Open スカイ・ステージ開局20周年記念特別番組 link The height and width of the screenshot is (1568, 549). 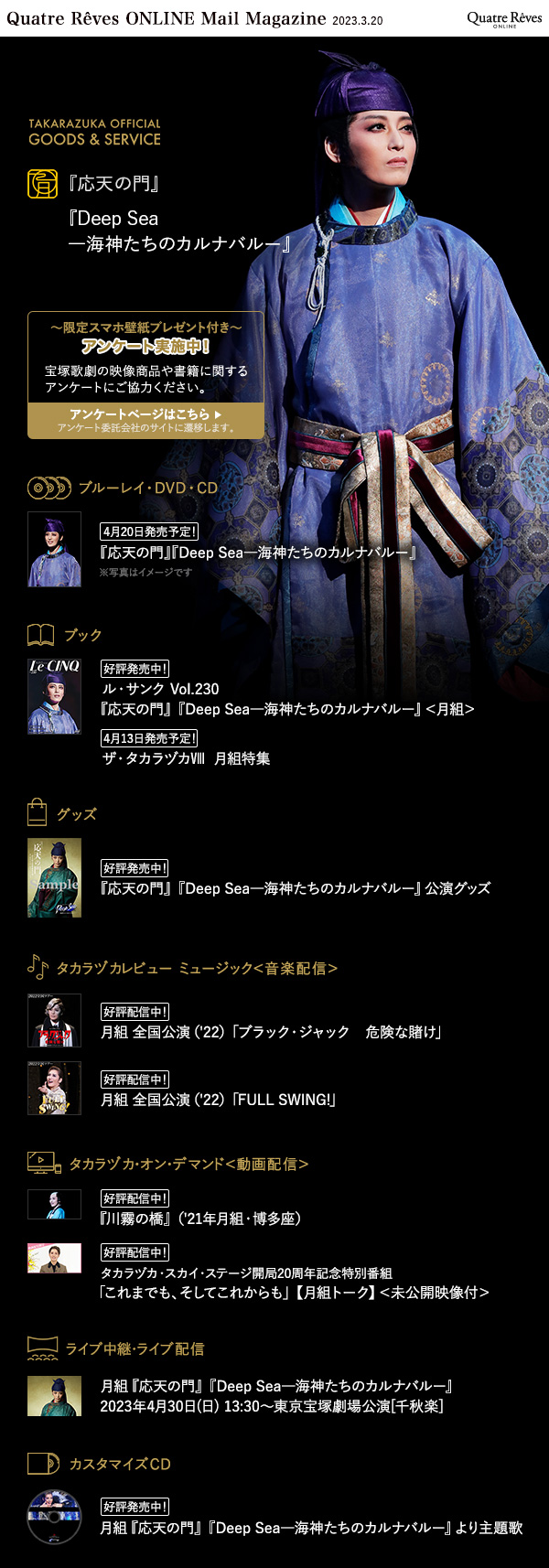(x=294, y=1283)
